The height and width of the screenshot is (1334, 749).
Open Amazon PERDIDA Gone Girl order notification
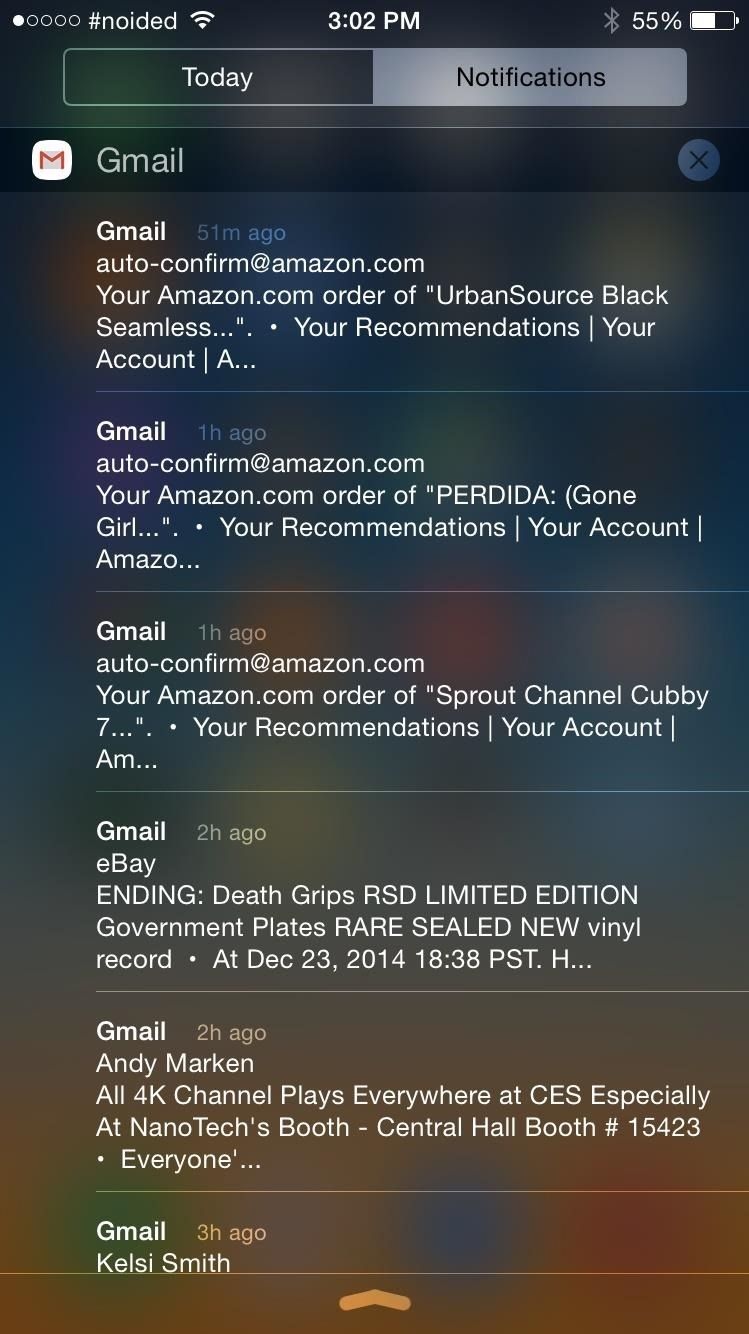click(x=400, y=496)
